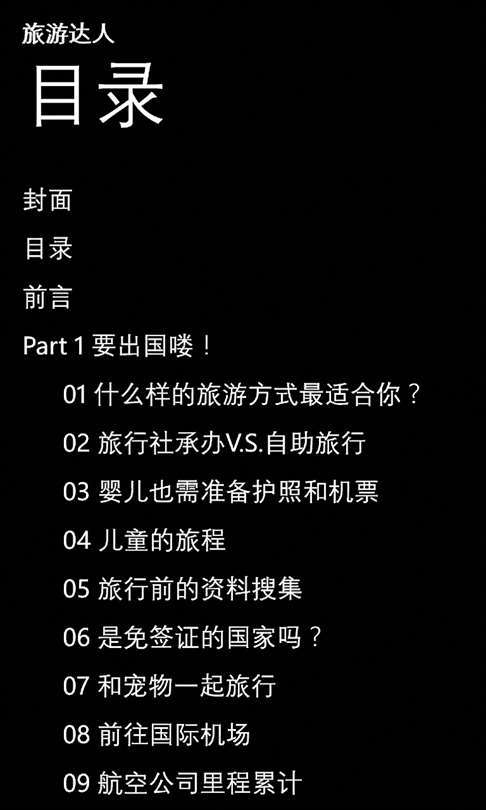Jump to chapter 08 前往国际机场

pos(156,736)
